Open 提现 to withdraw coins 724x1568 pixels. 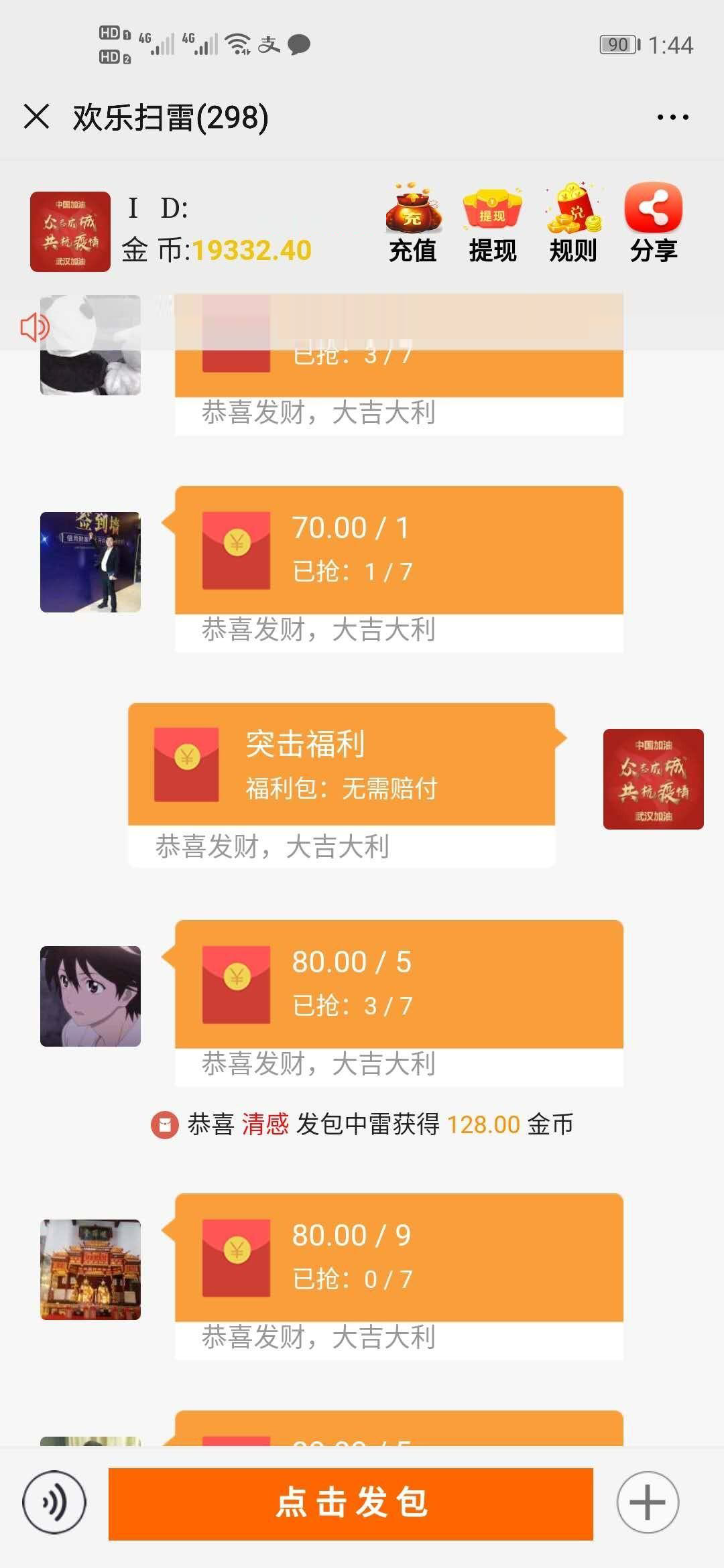coord(493,224)
